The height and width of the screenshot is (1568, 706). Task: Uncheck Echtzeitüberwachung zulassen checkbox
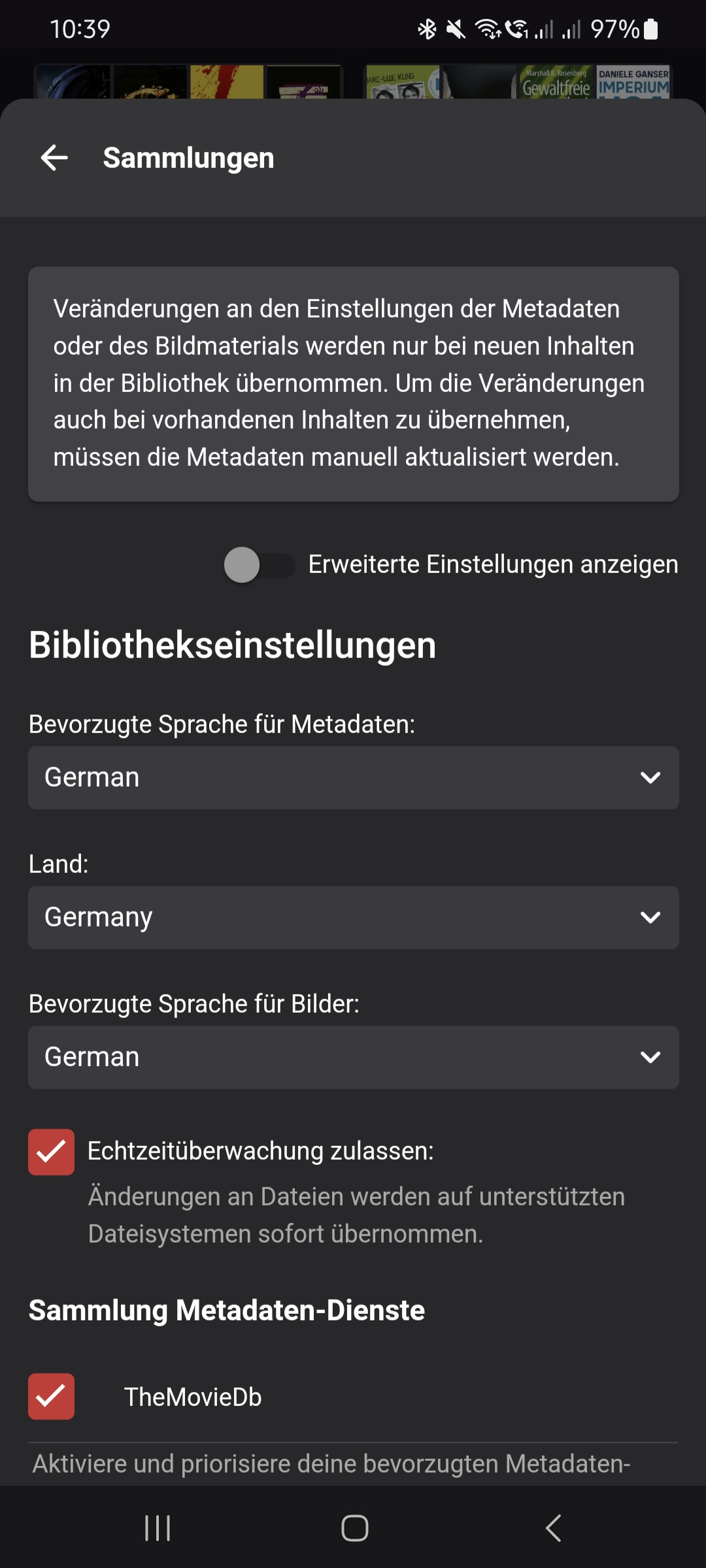click(51, 1152)
